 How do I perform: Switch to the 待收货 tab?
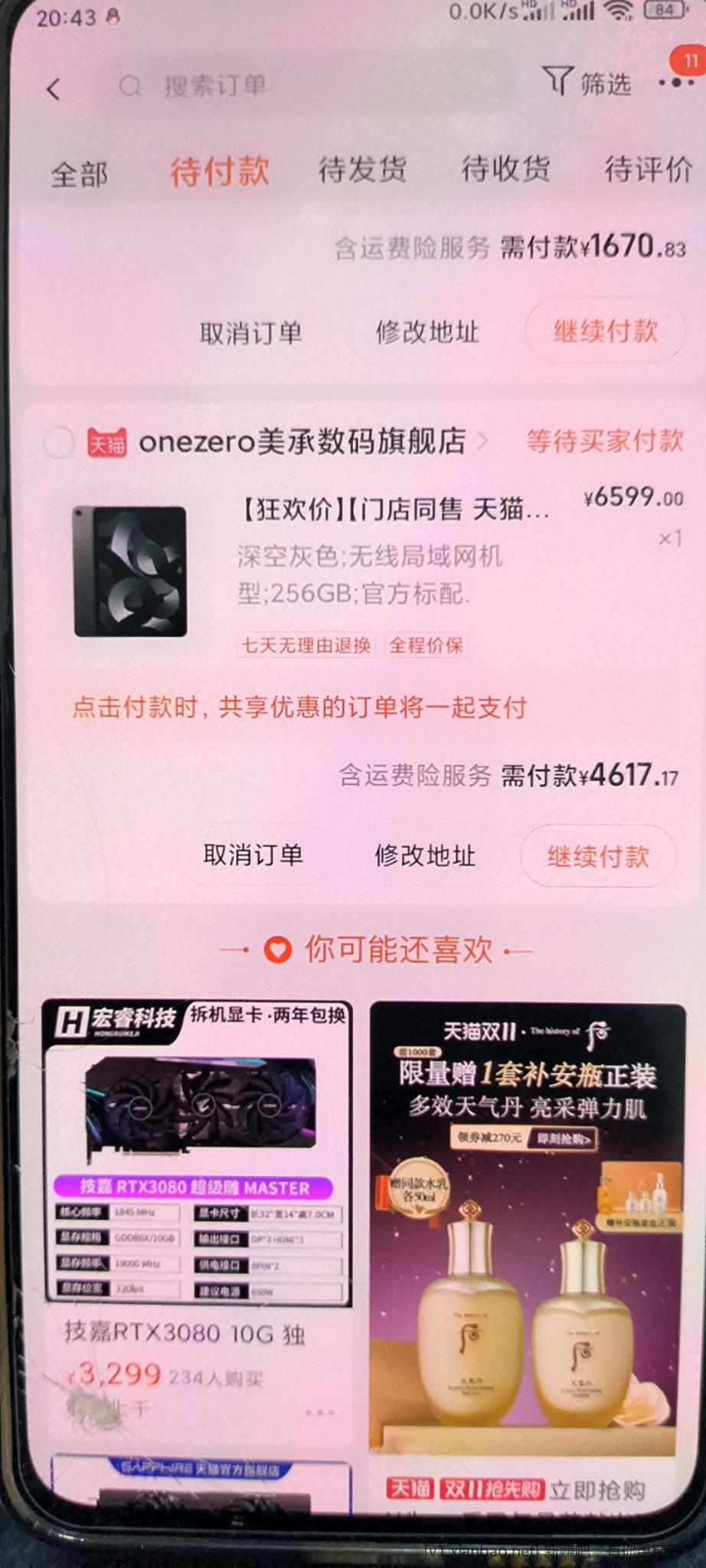point(505,169)
